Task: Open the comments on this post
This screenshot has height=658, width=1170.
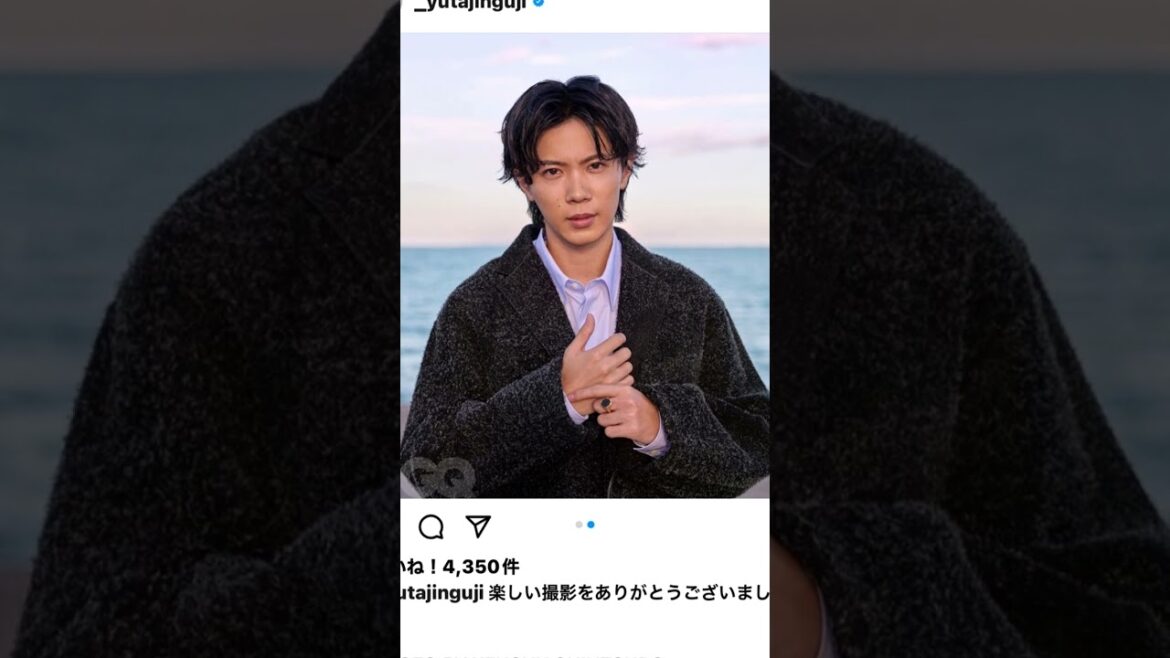Action: (431, 527)
